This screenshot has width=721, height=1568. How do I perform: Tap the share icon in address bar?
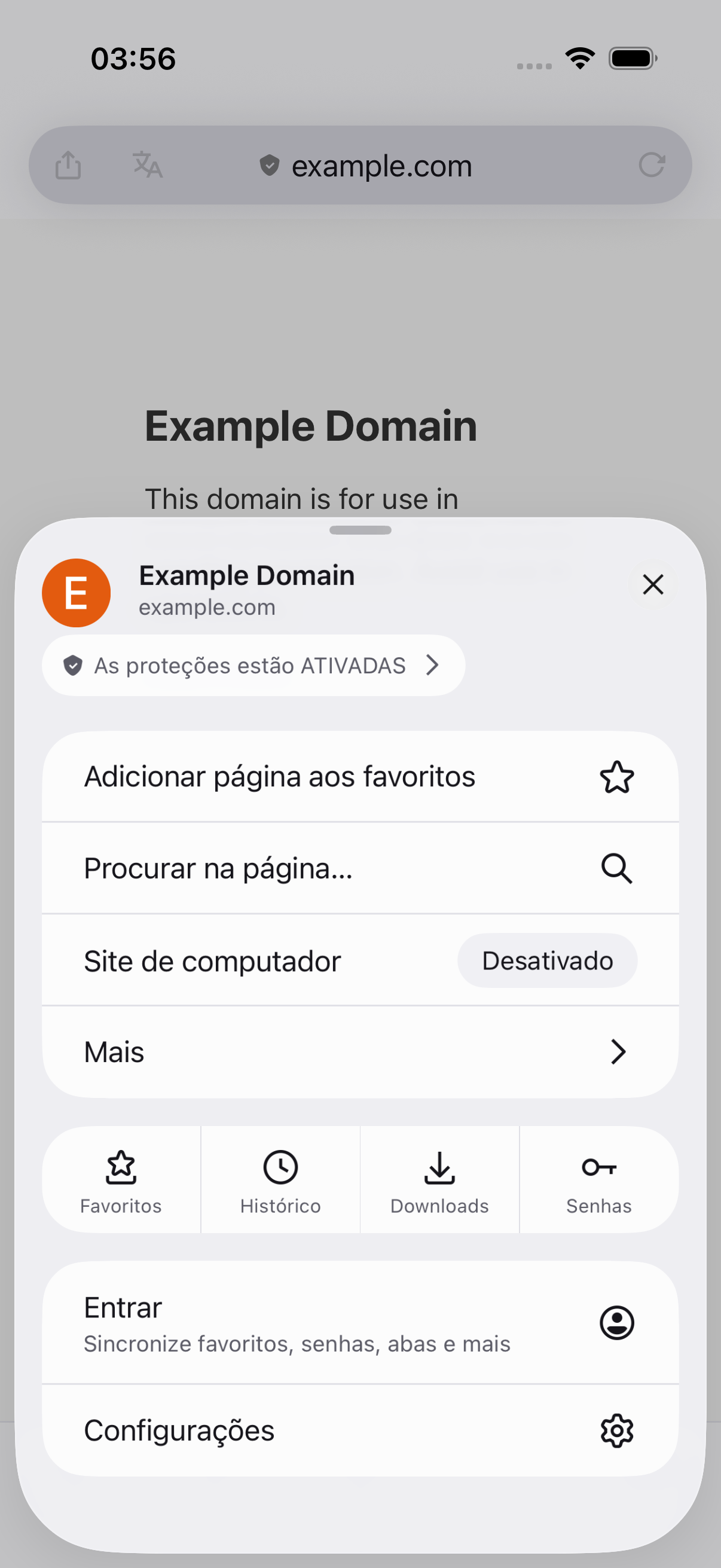(68, 165)
